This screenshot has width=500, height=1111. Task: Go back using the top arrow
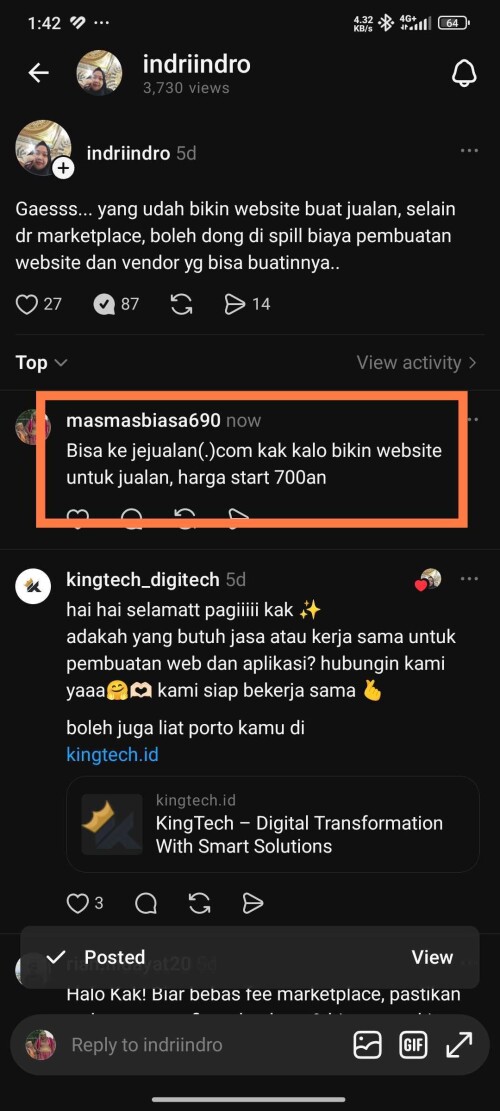(x=38, y=72)
